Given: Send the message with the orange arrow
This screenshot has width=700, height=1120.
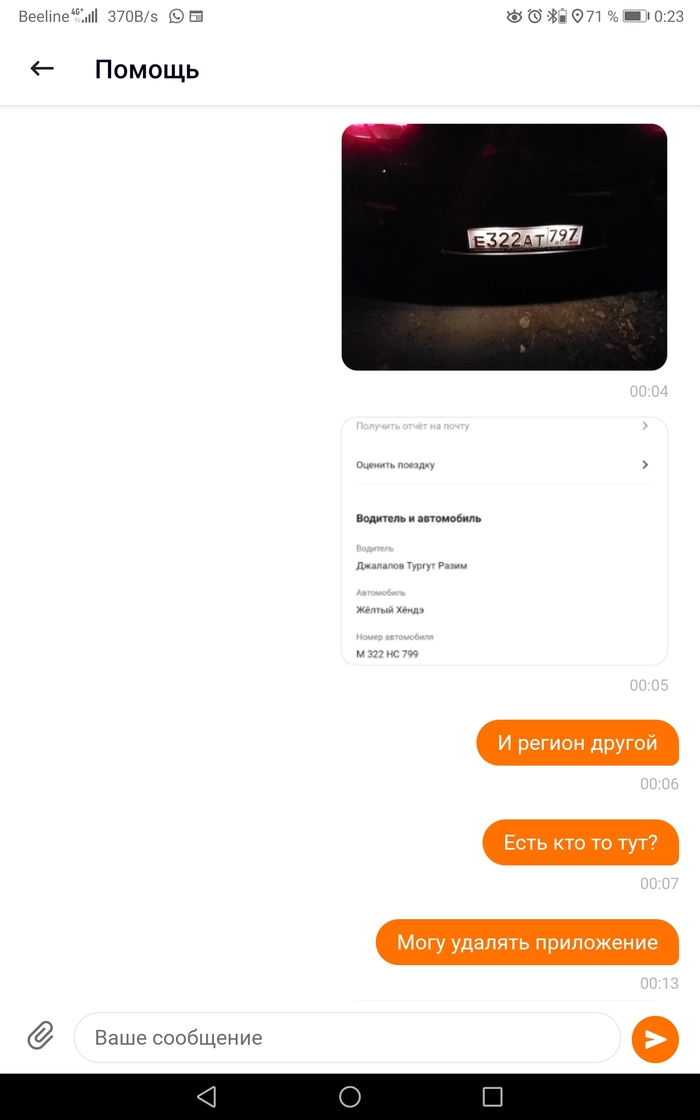Looking at the screenshot, I should pyautogui.click(x=655, y=1039).
